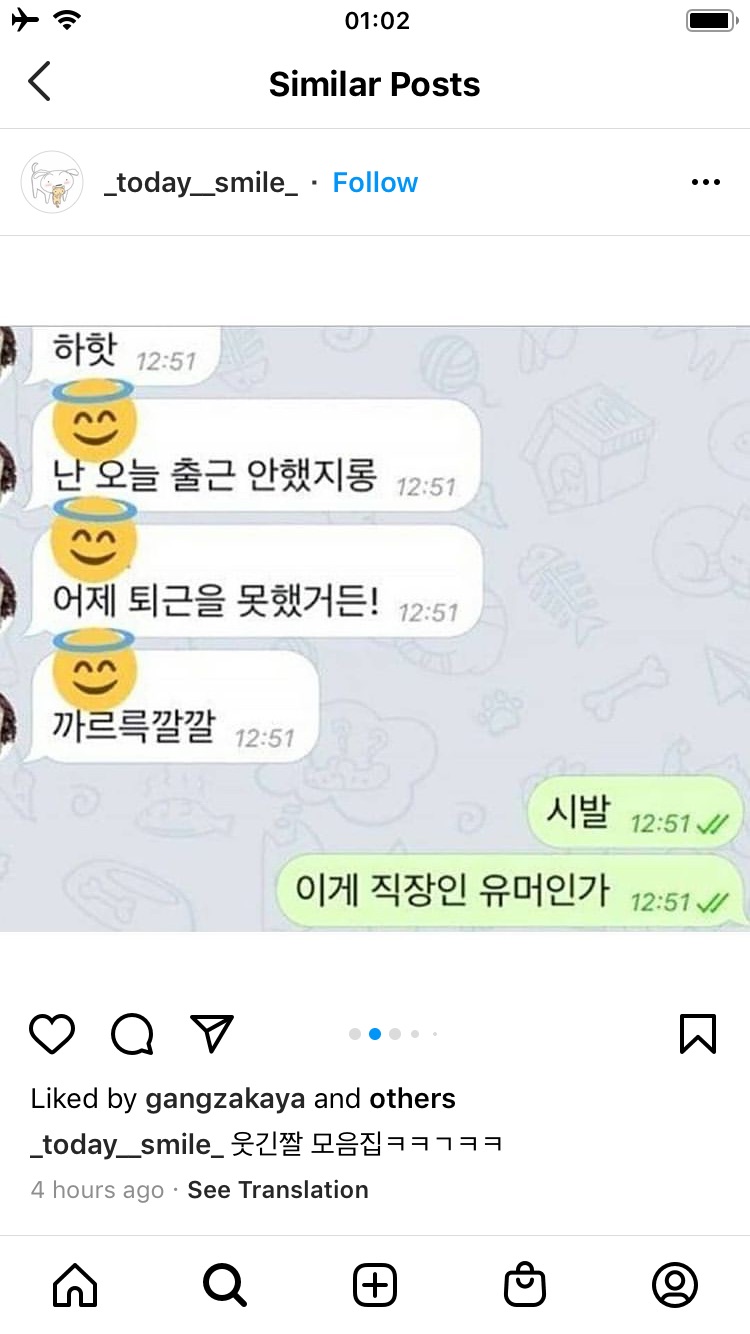Open _today__smile_ profile picture
Screen dimensions: 750x1334
click(52, 183)
